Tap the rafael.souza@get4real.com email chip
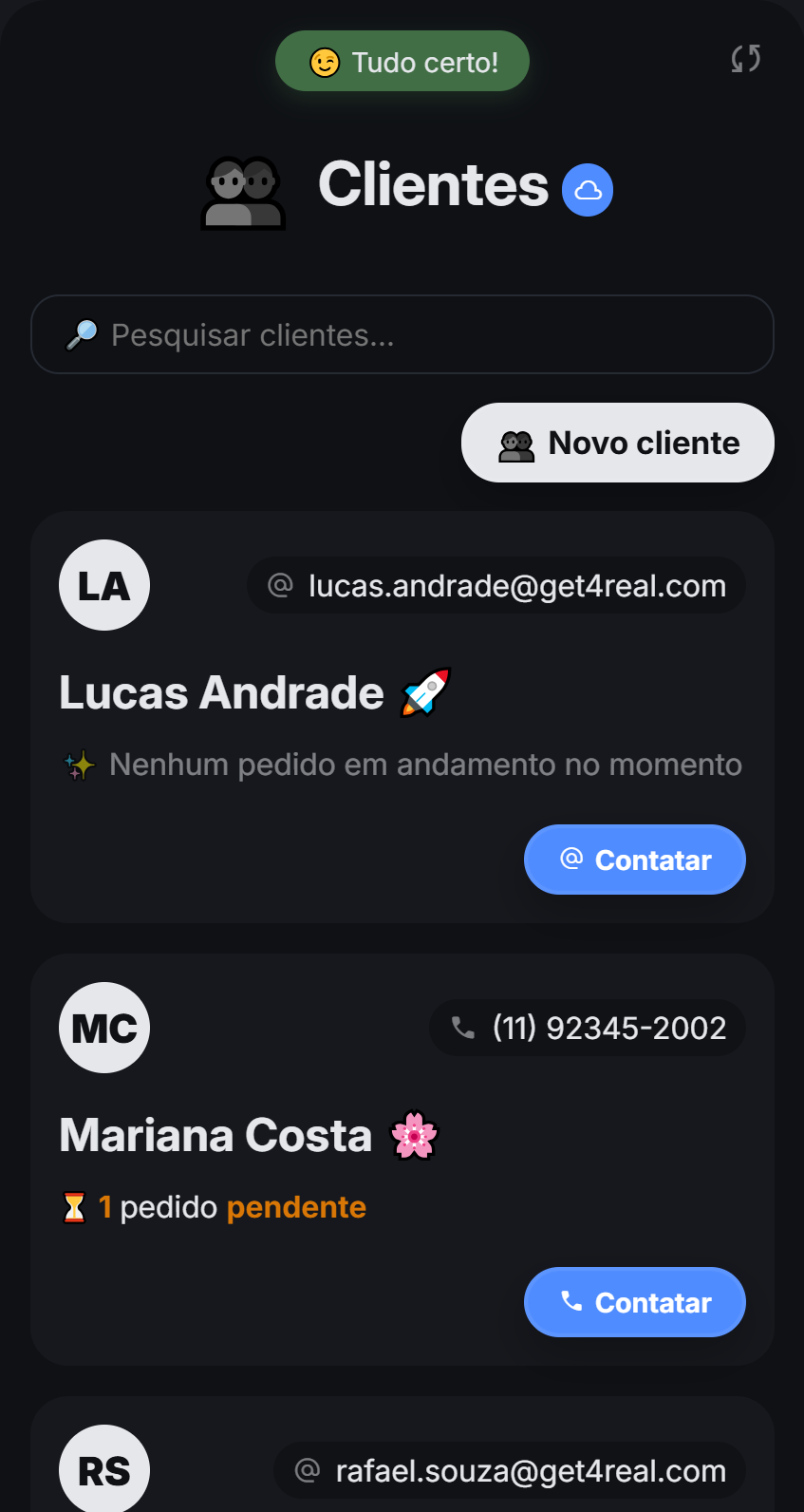 510,1471
